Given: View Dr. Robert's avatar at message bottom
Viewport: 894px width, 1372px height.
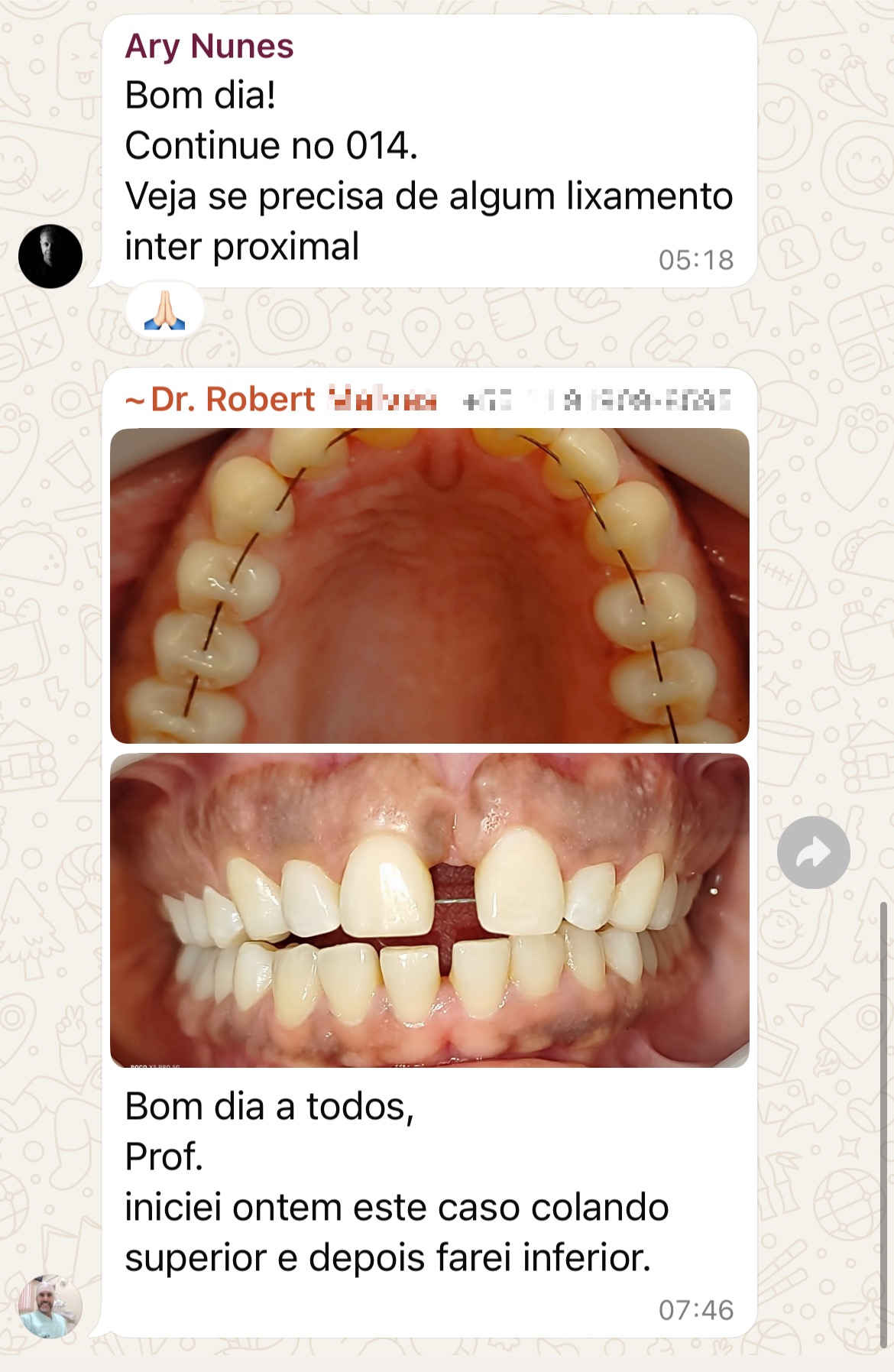Looking at the screenshot, I should tap(50, 1306).
